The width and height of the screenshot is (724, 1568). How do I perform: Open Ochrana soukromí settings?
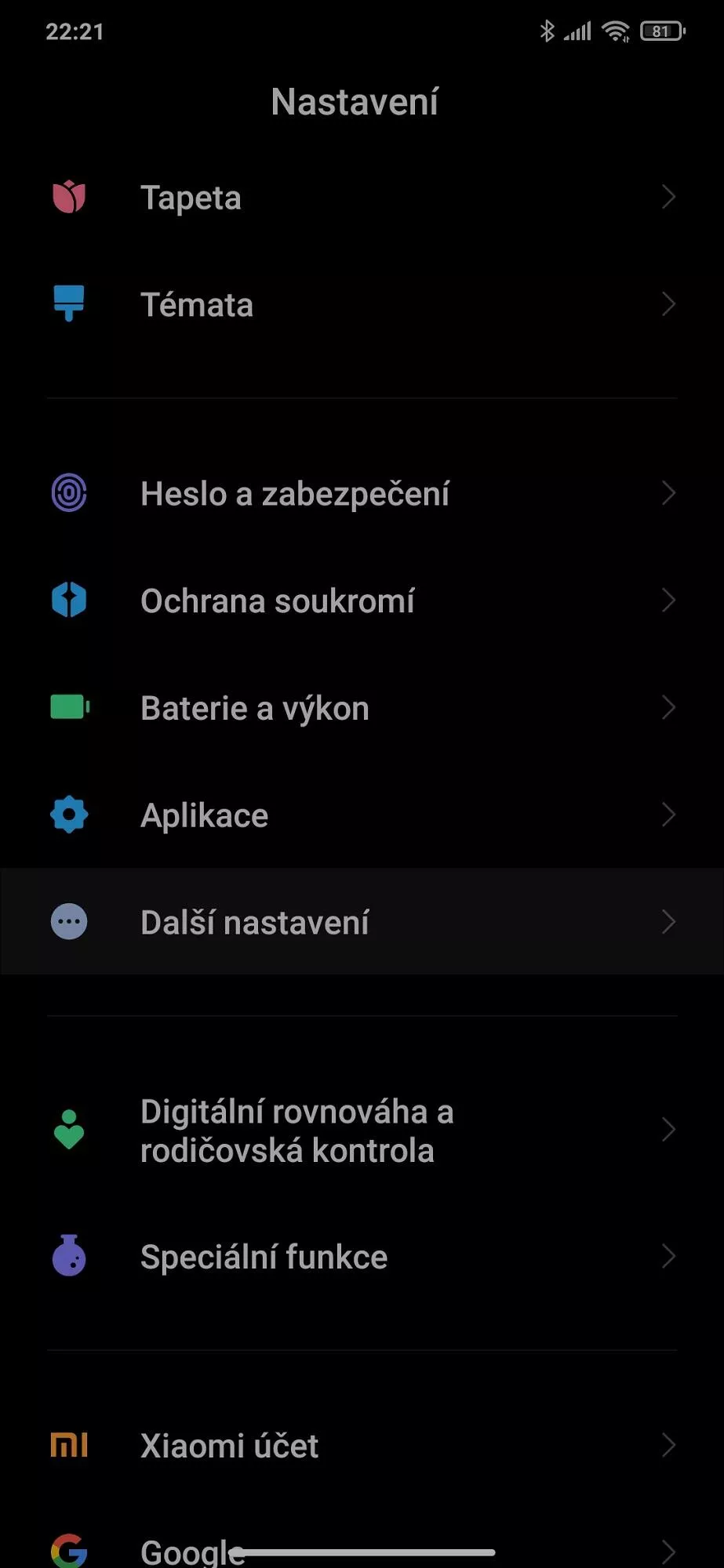tap(362, 601)
